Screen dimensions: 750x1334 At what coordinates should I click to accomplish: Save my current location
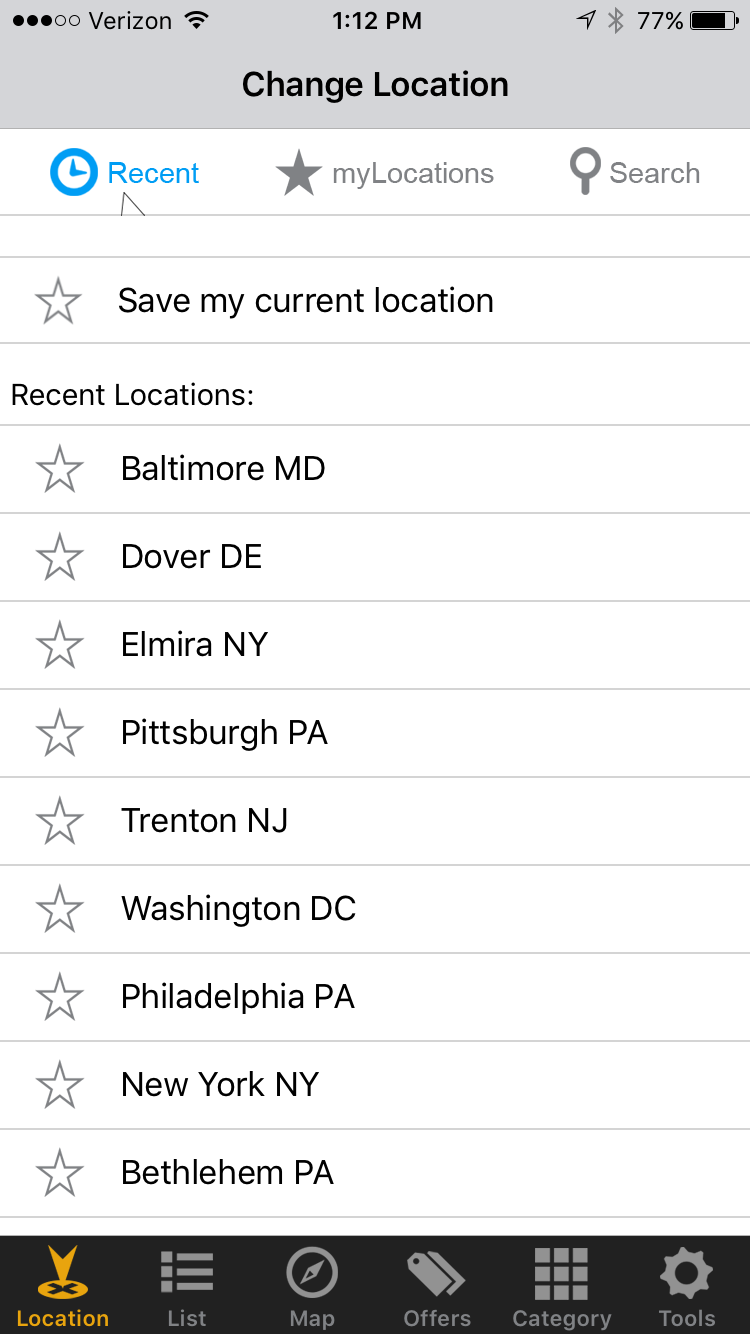pos(305,301)
